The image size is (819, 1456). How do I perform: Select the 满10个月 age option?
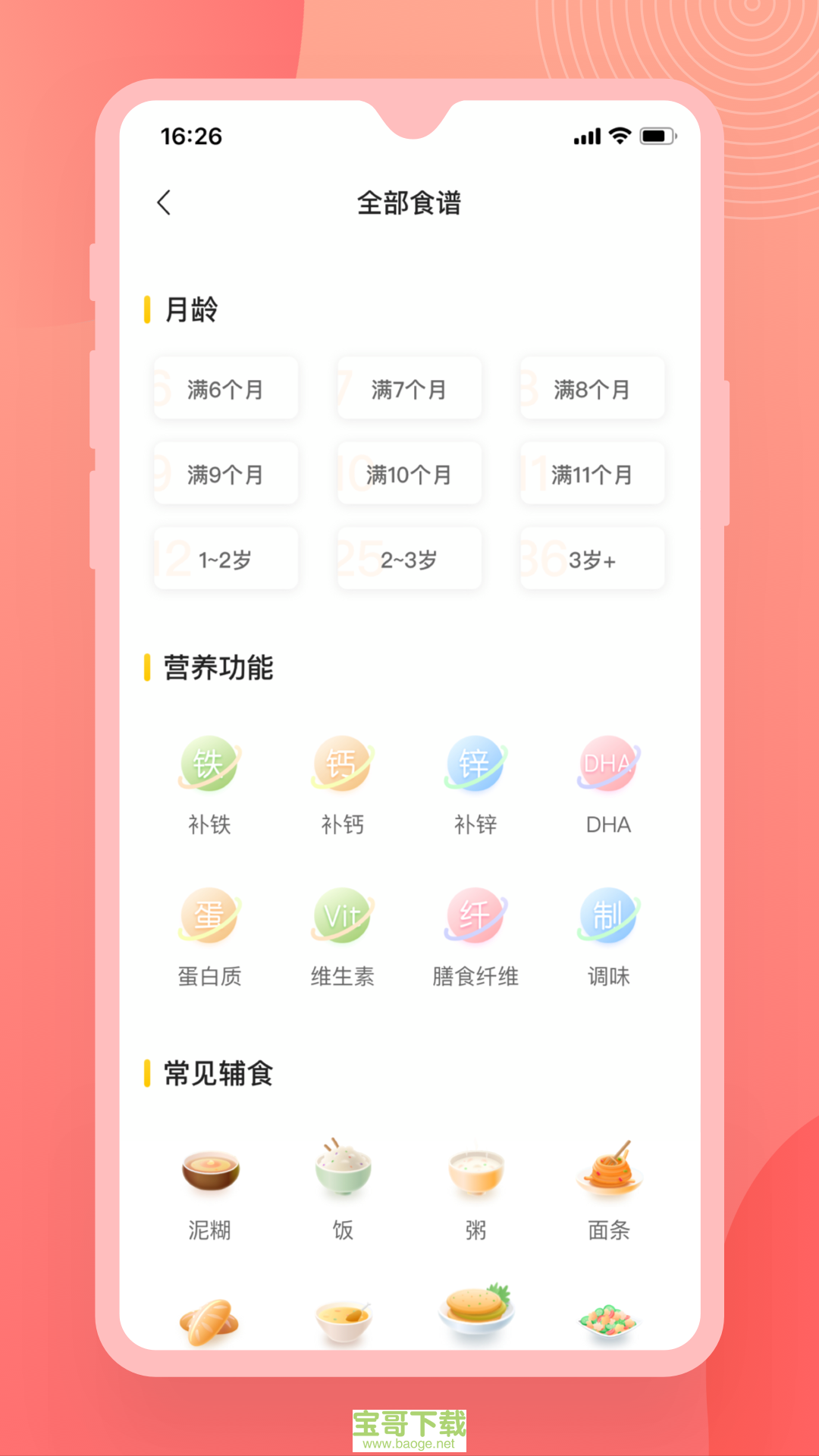coord(409,473)
